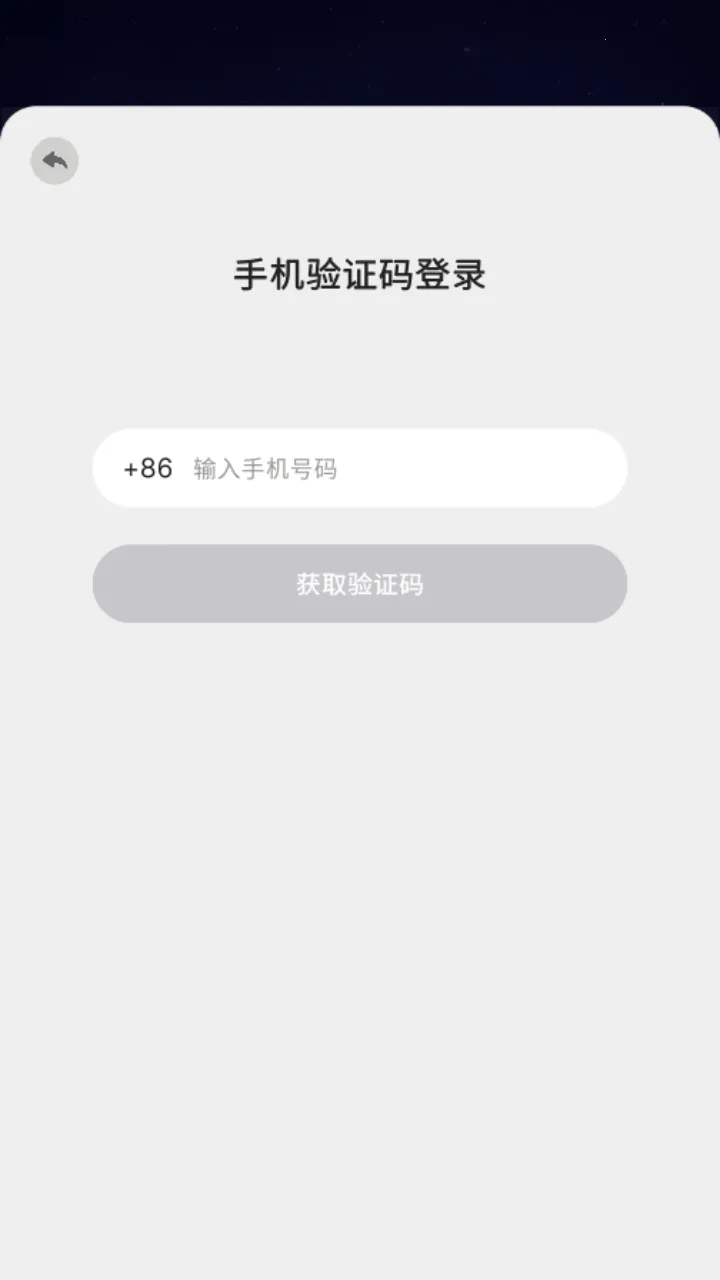The width and height of the screenshot is (720, 1280).
Task: Tap the gray verification code button area
Action: pos(359,583)
